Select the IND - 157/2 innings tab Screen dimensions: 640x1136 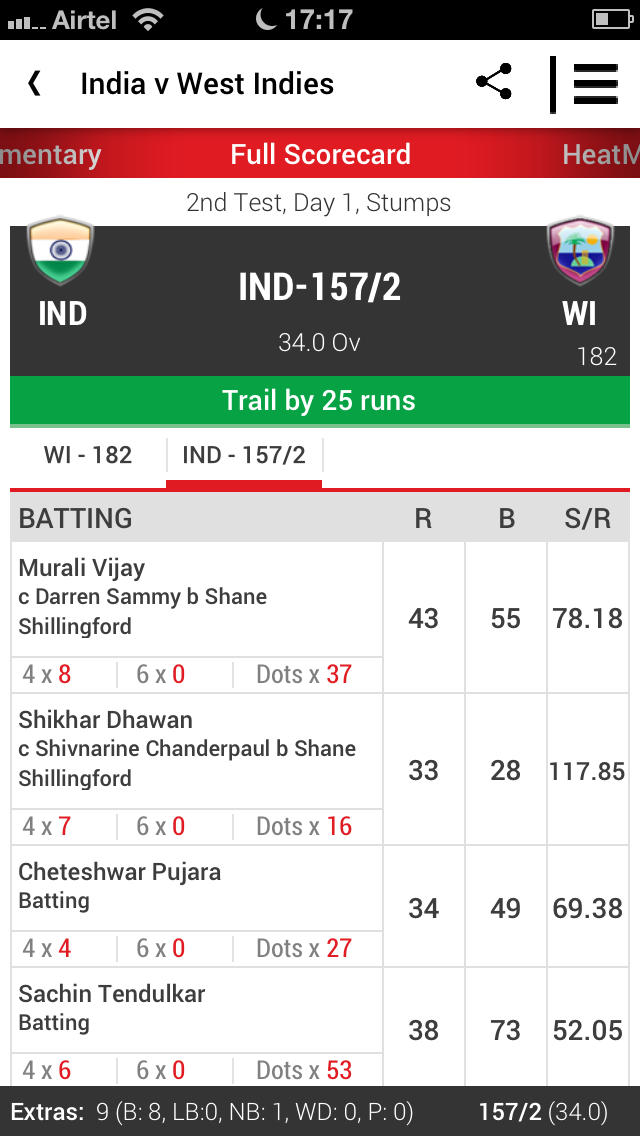(244, 455)
